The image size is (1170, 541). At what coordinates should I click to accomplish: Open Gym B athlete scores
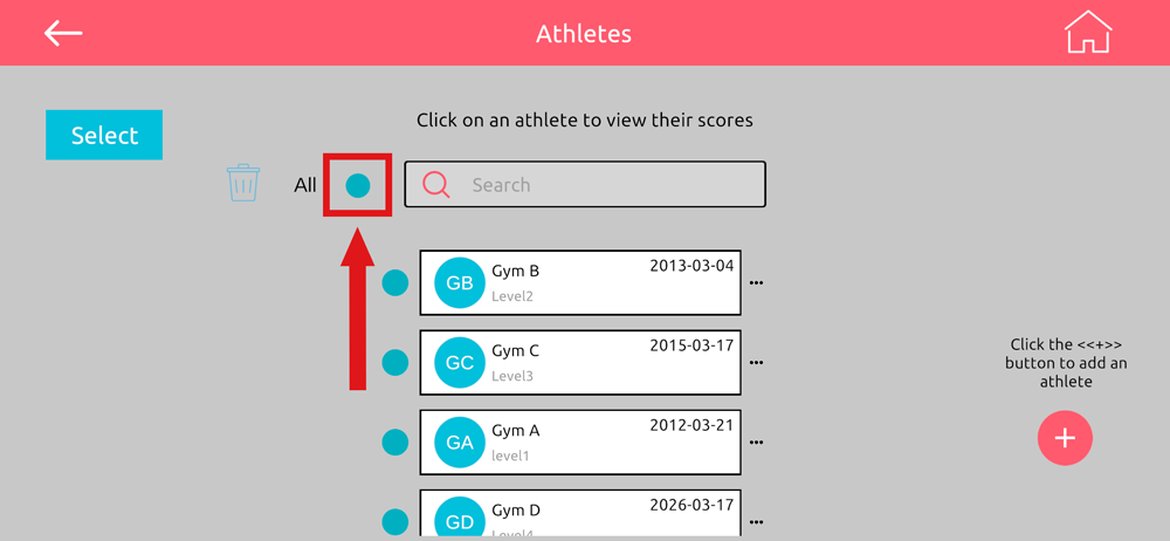click(580, 283)
